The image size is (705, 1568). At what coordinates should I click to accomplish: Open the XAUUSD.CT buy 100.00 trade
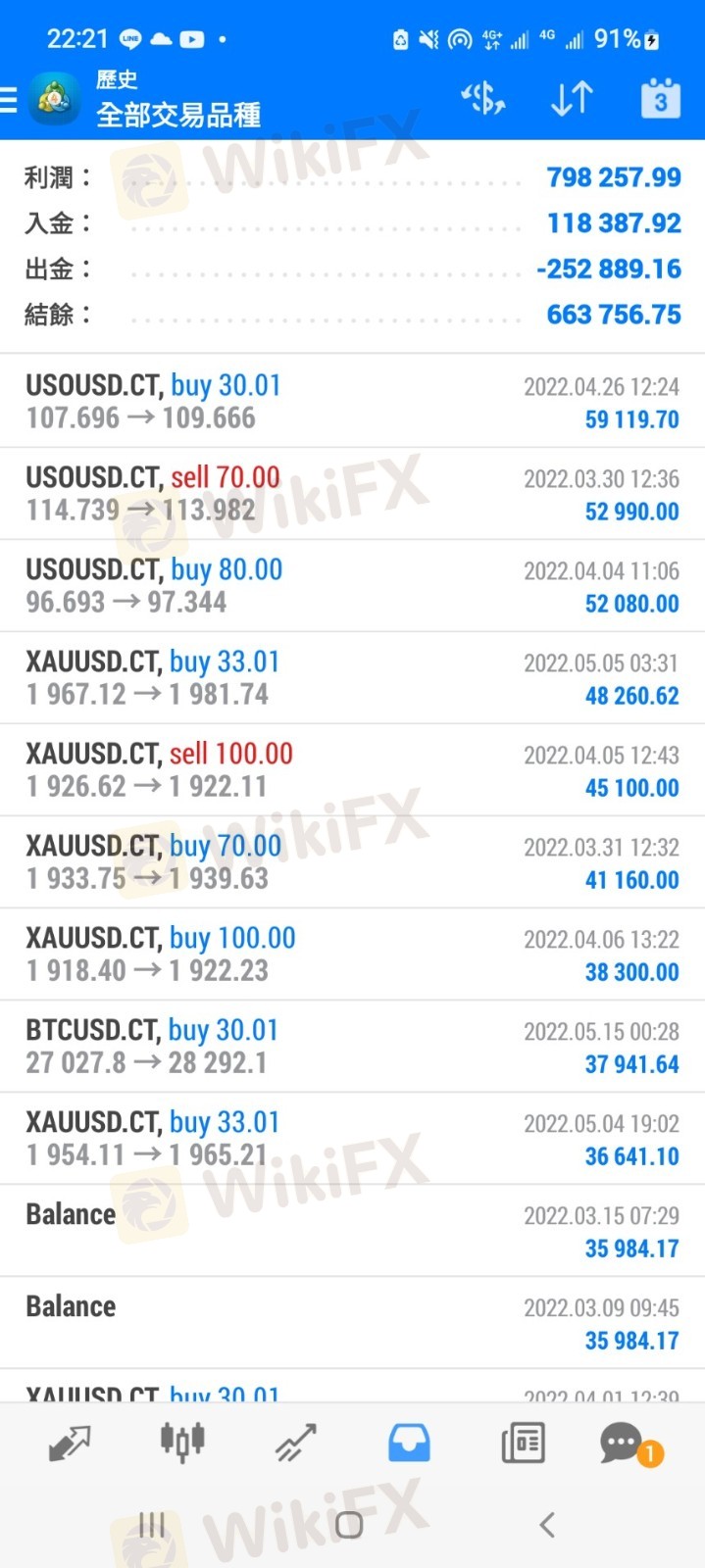[x=352, y=955]
